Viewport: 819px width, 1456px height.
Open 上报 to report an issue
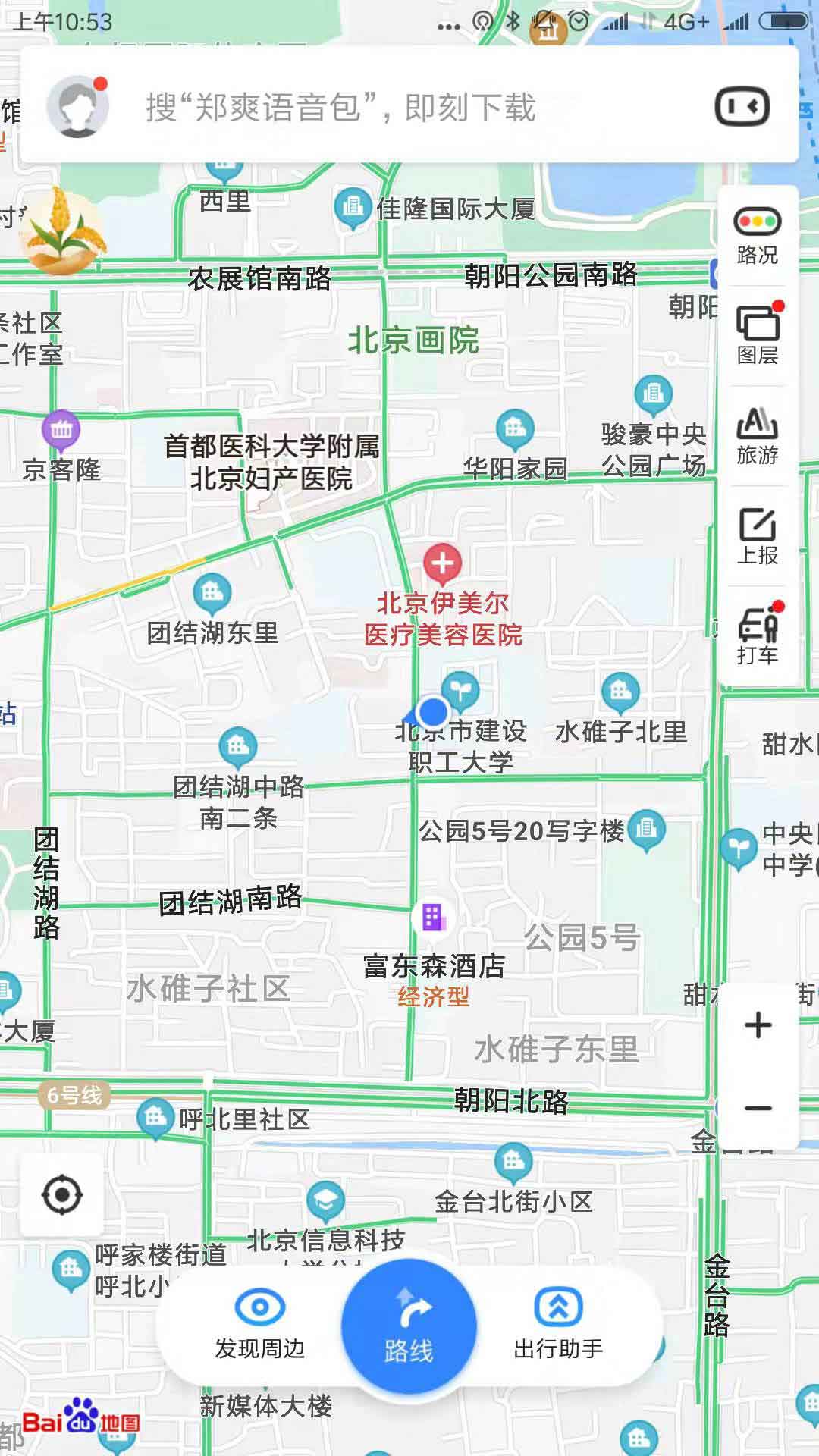(757, 536)
